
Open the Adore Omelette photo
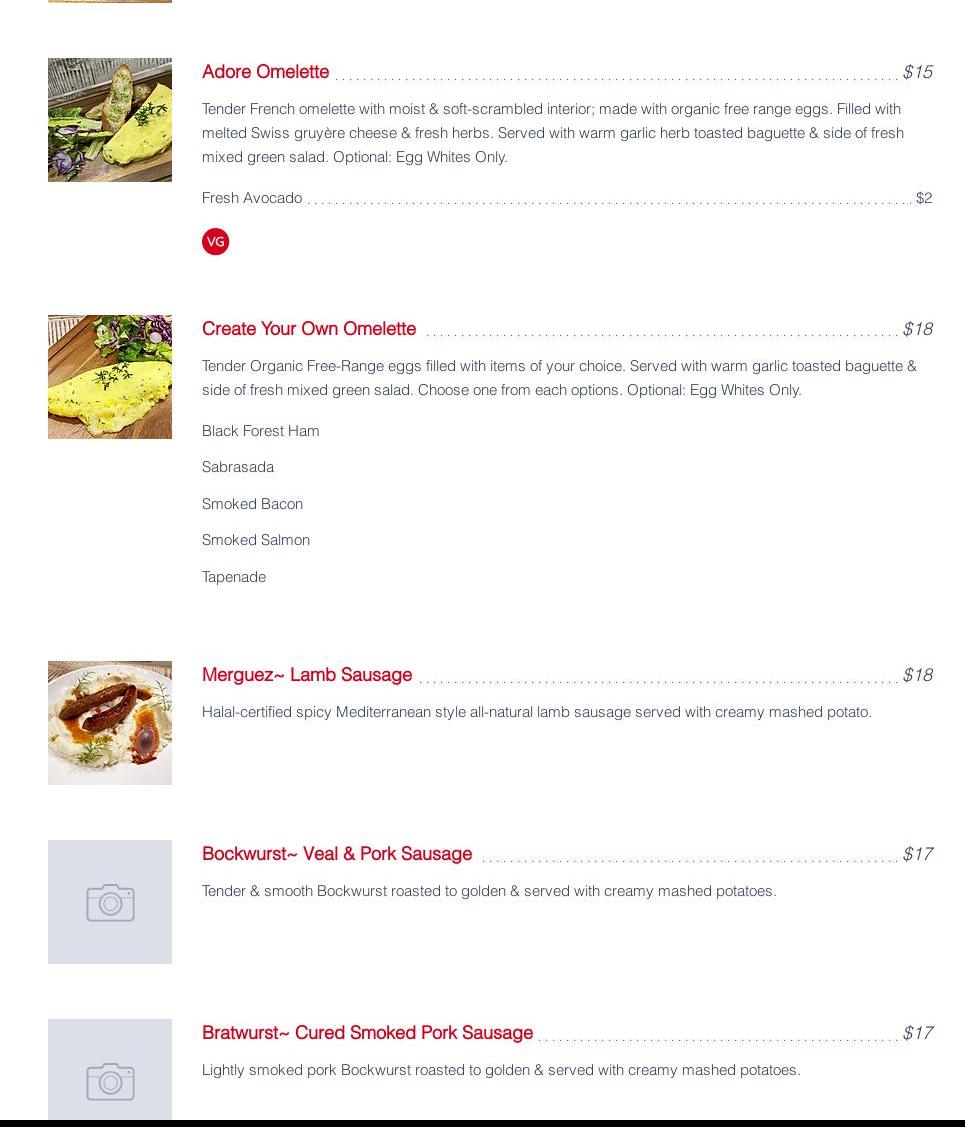point(110,120)
